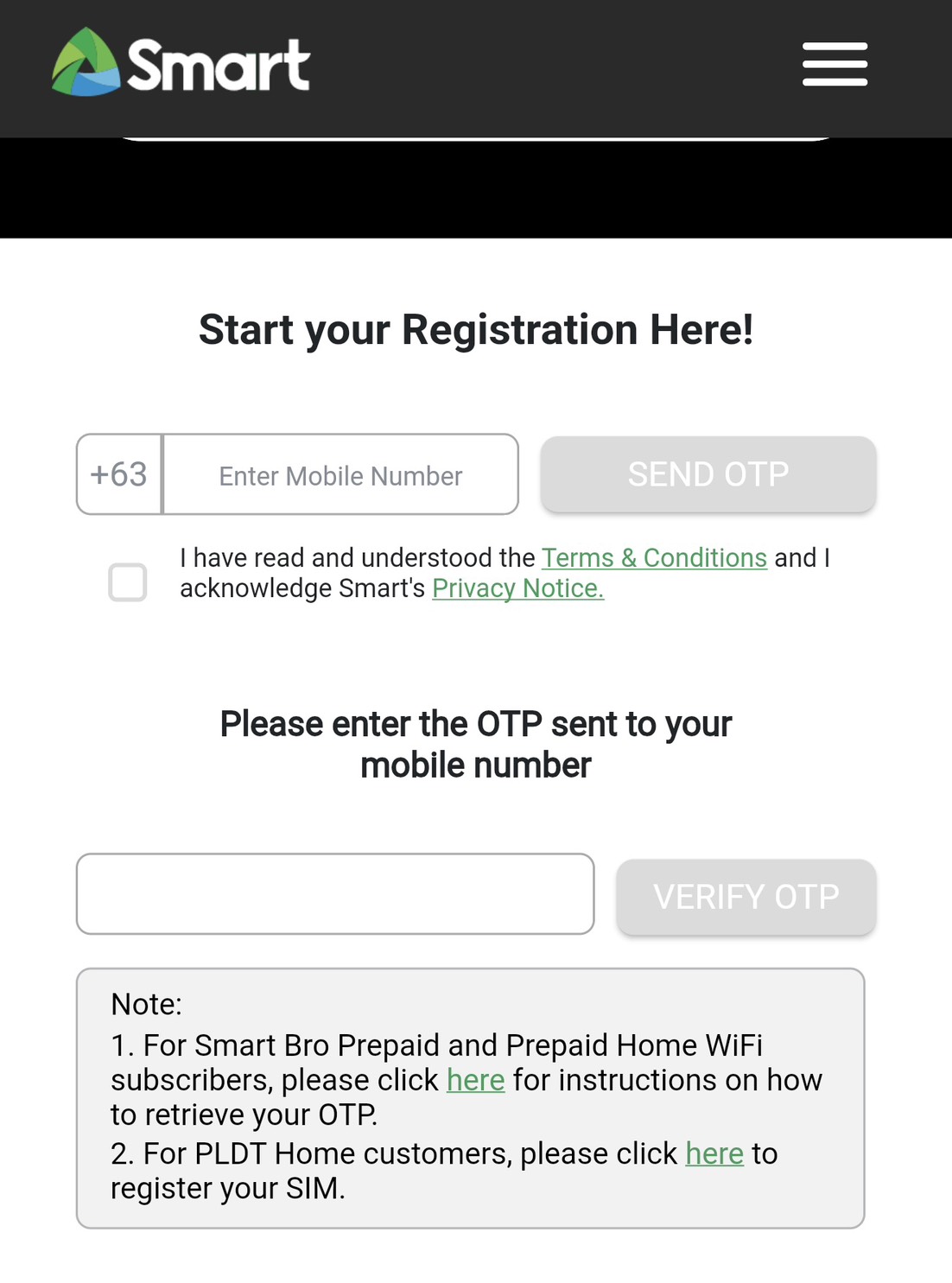Viewport: 952px width, 1283px height.
Task: Check the Terms & Conditions agreement box
Action: [x=128, y=581]
